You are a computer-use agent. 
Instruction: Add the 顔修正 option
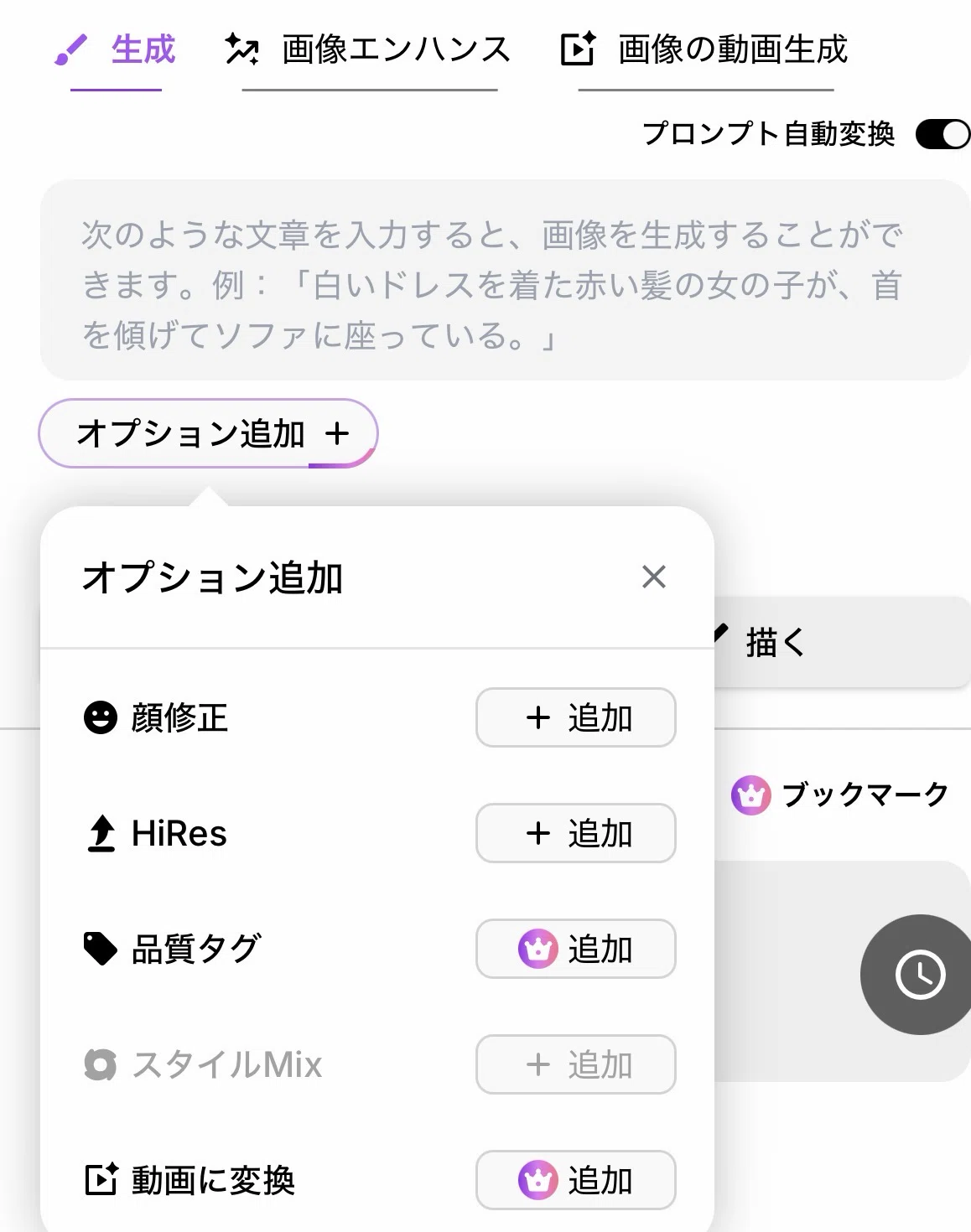[x=576, y=717]
